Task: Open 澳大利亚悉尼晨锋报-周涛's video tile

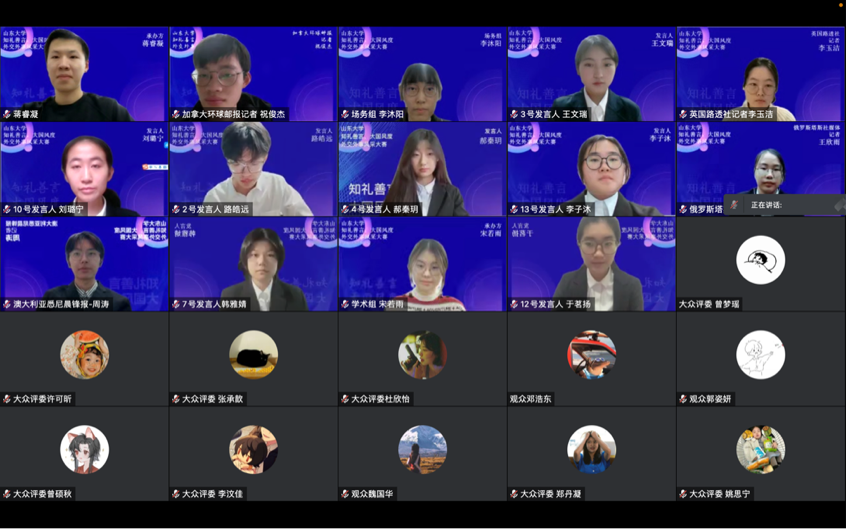Action: tap(84, 262)
